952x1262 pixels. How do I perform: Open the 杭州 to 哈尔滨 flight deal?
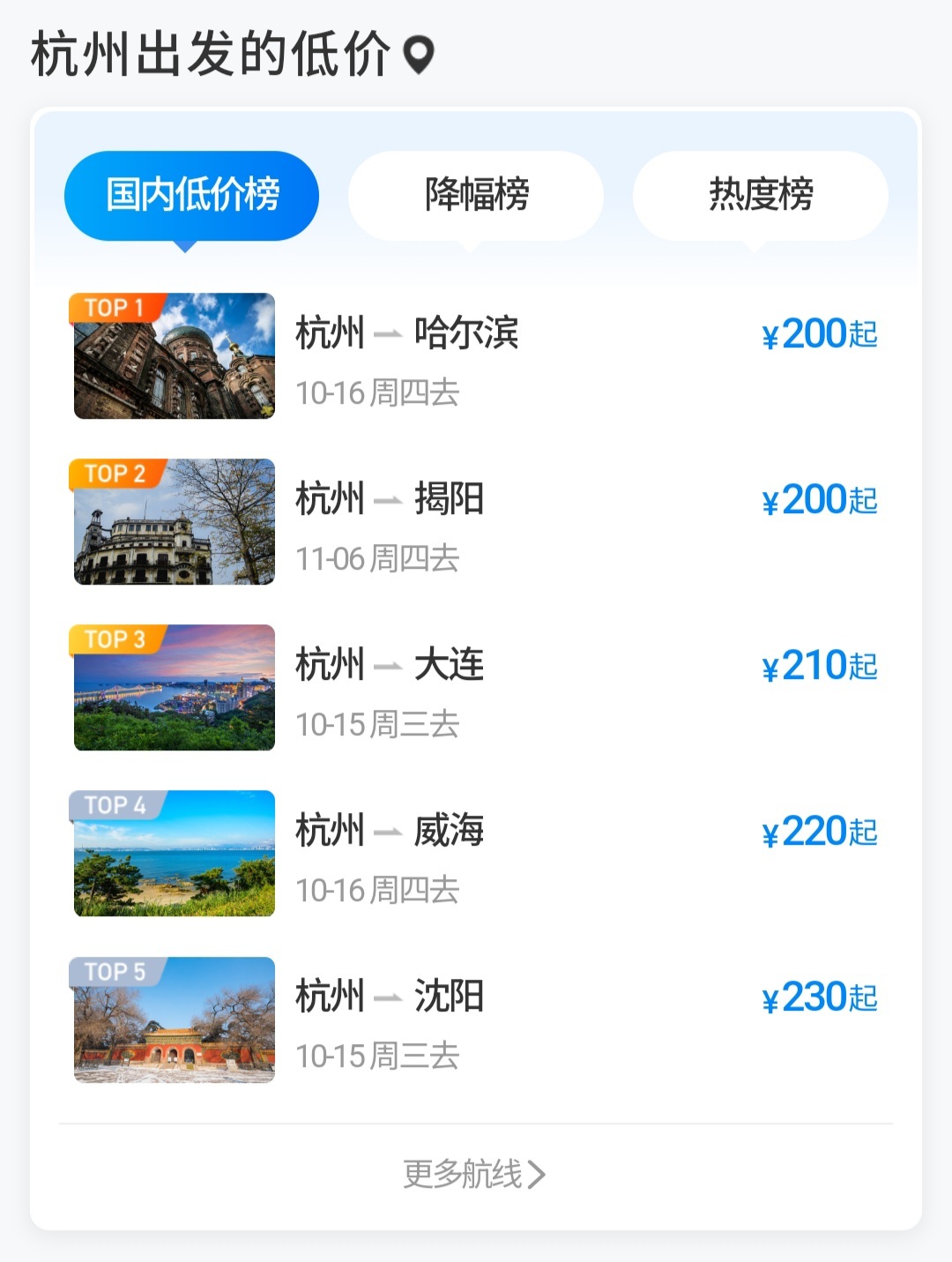point(476,356)
